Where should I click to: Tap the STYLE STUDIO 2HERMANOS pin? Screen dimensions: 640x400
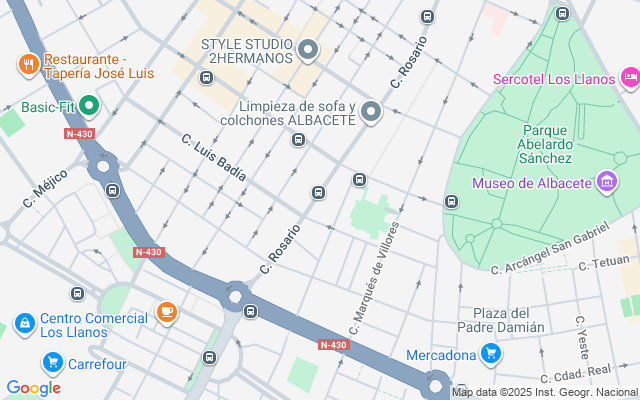[308, 49]
